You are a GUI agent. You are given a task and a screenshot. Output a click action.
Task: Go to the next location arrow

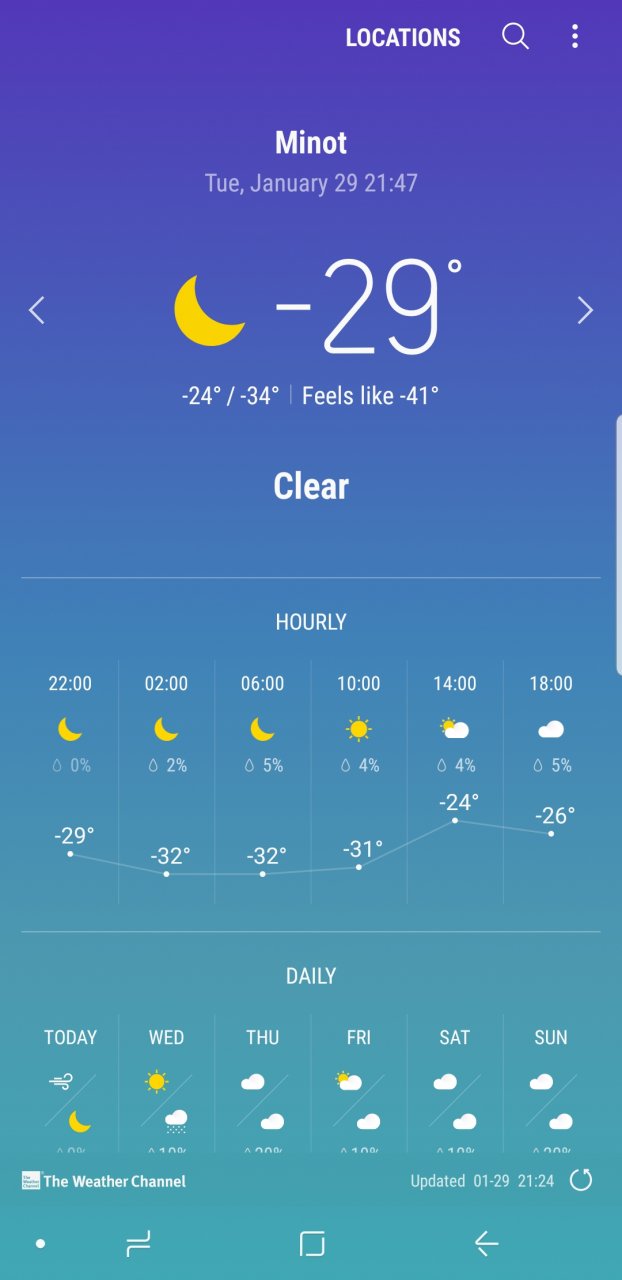point(585,311)
